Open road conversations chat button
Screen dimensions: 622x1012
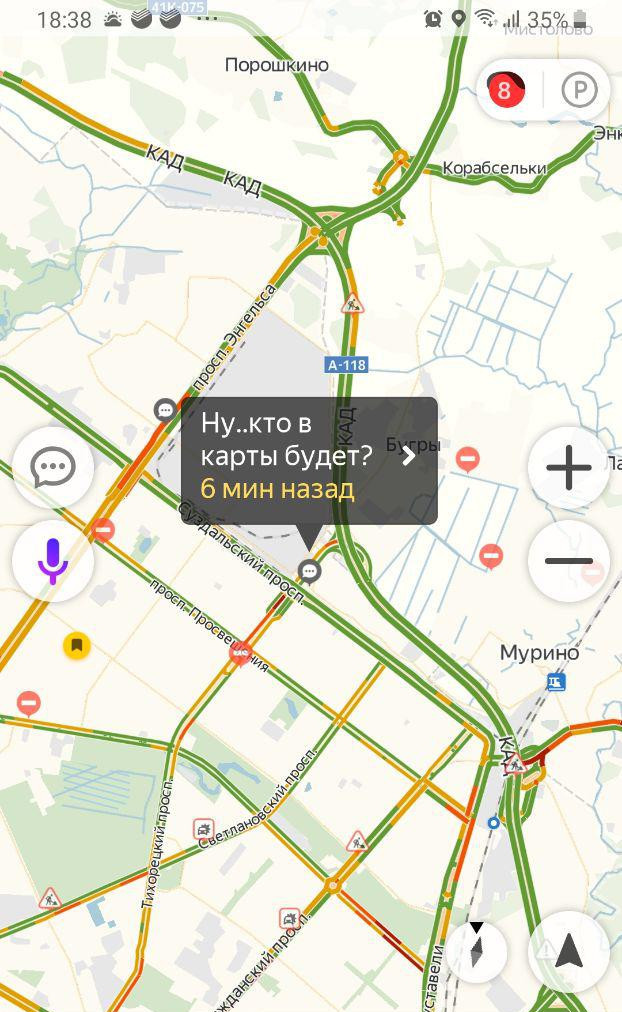click(53, 467)
